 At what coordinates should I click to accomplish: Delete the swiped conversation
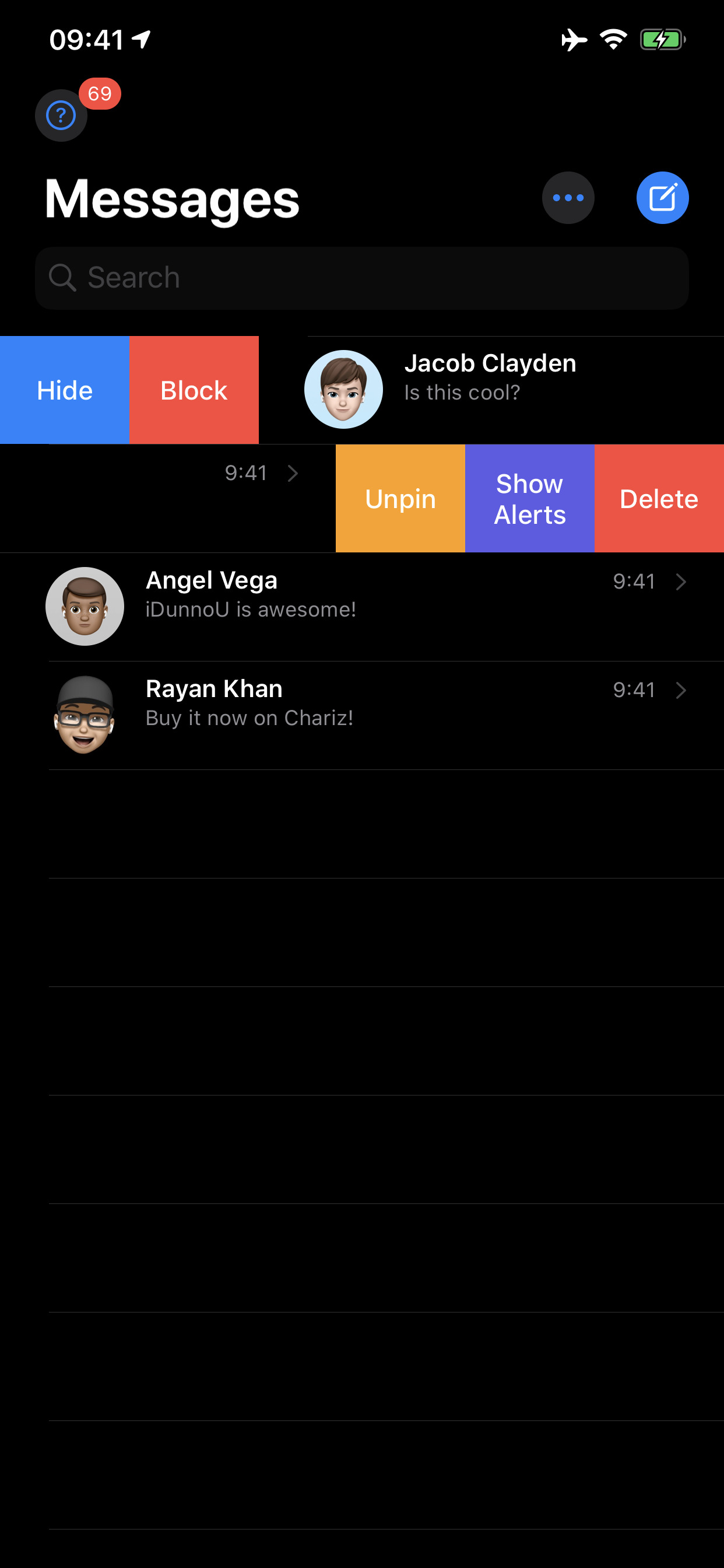tap(659, 499)
